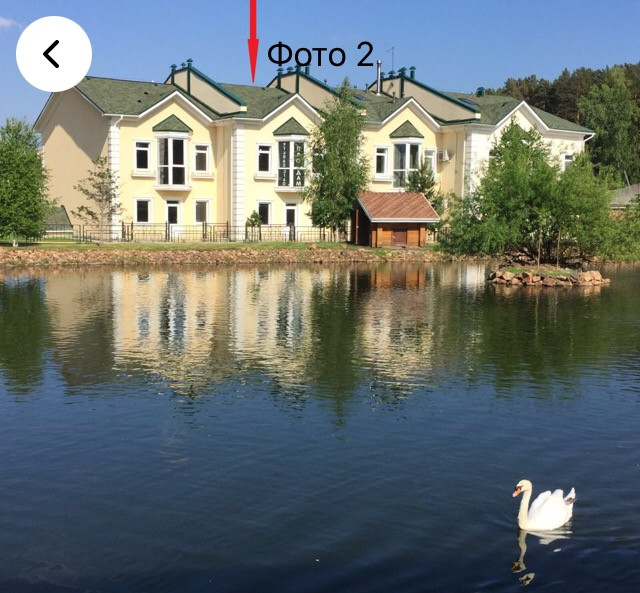Tap the back arrow button
Viewport: 640px width, 593px height.
(x=53, y=54)
